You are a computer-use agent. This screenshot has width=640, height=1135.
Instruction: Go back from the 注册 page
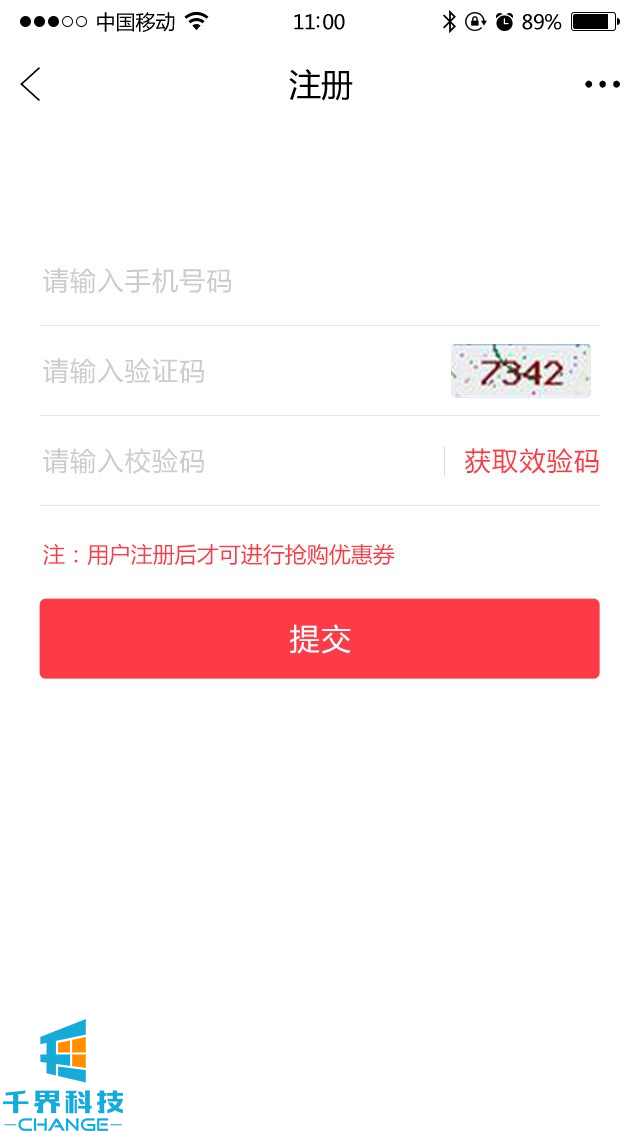pos(31,85)
